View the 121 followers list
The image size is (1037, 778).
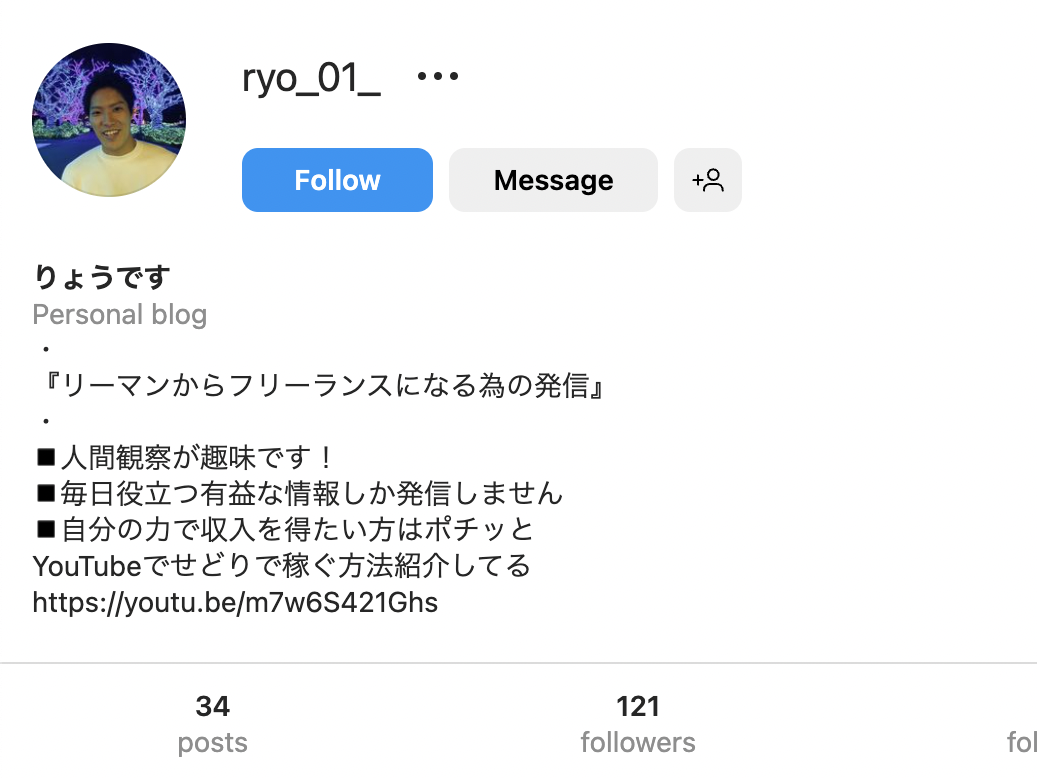pyautogui.click(x=637, y=725)
